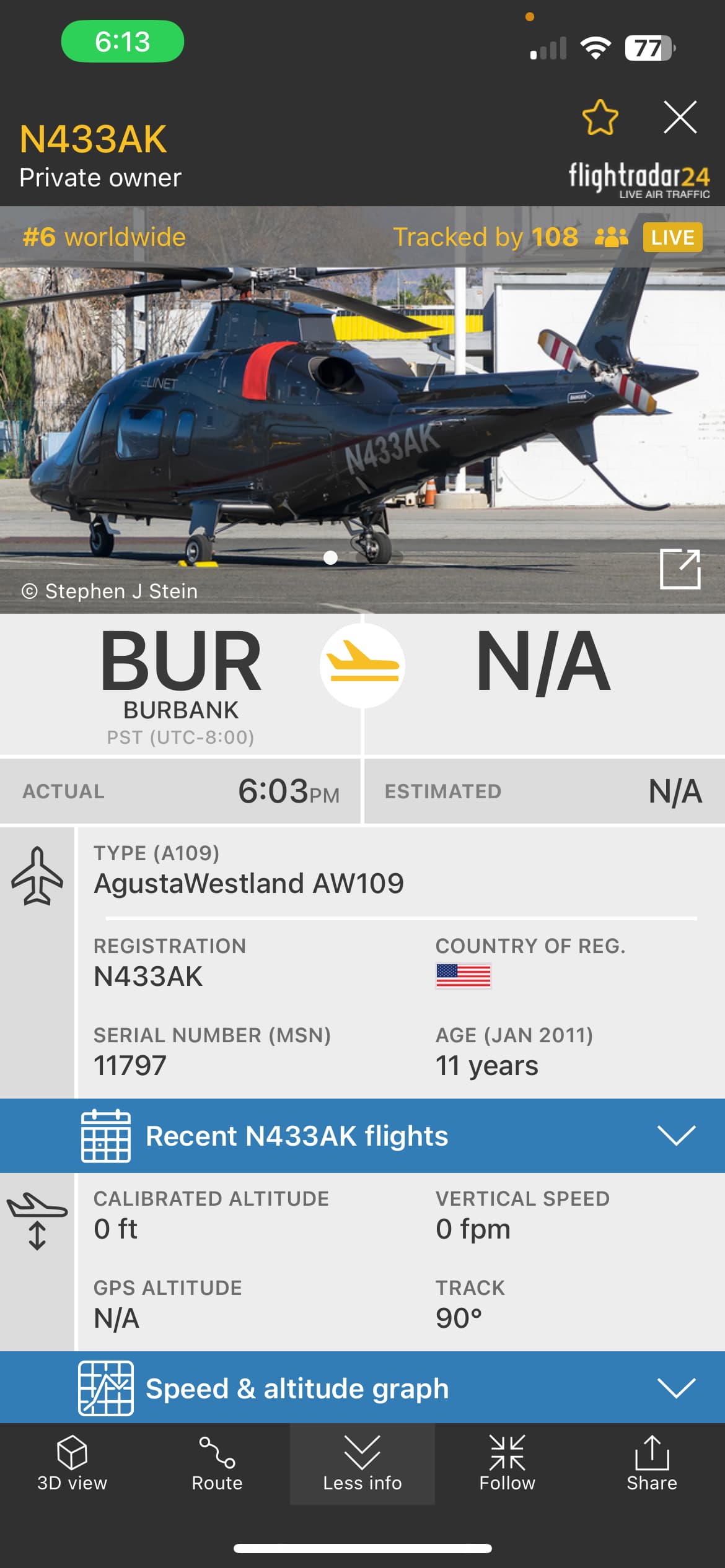This screenshot has width=725, height=1568.
Task: Collapse details with Less info
Action: click(362, 1463)
